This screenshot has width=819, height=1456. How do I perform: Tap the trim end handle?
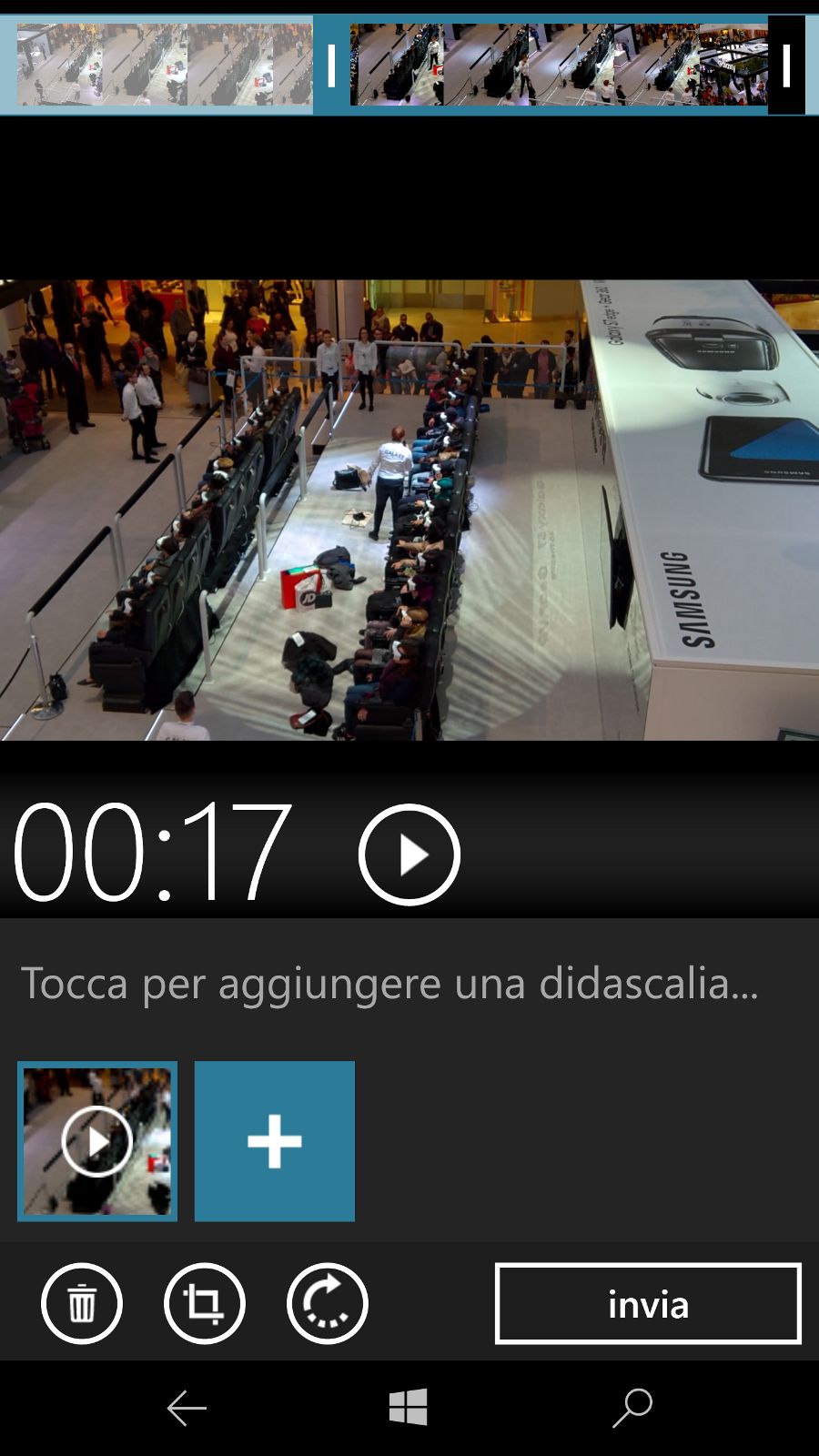(786, 66)
